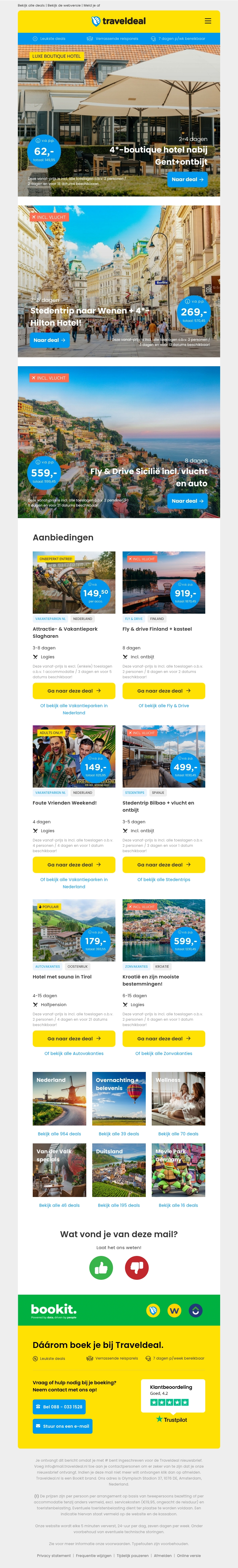
Task: Open the Fly & drive Finland + kasteel deal
Action: pyautogui.click(x=164, y=691)
